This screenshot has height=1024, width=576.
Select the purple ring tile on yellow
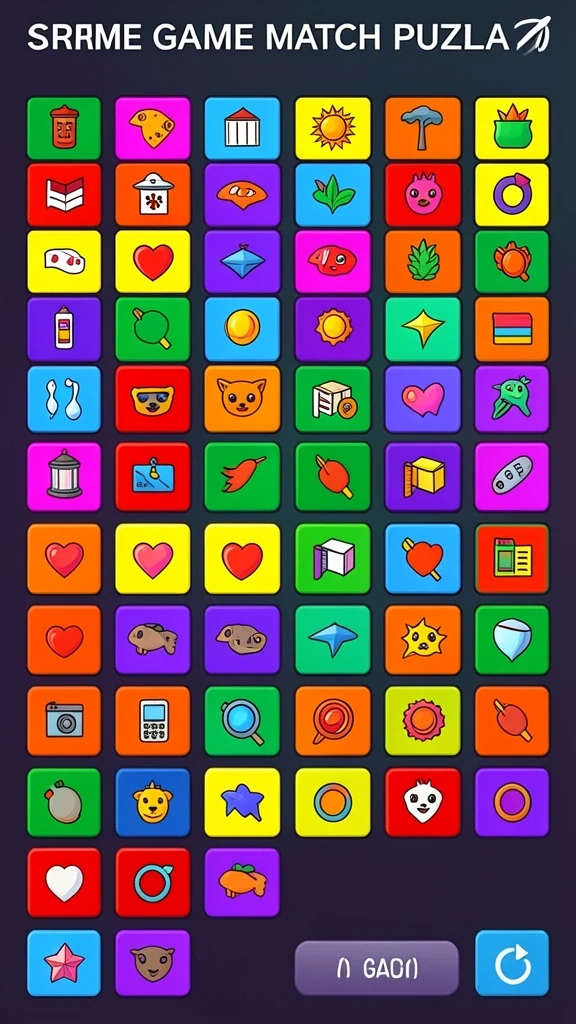click(x=512, y=195)
